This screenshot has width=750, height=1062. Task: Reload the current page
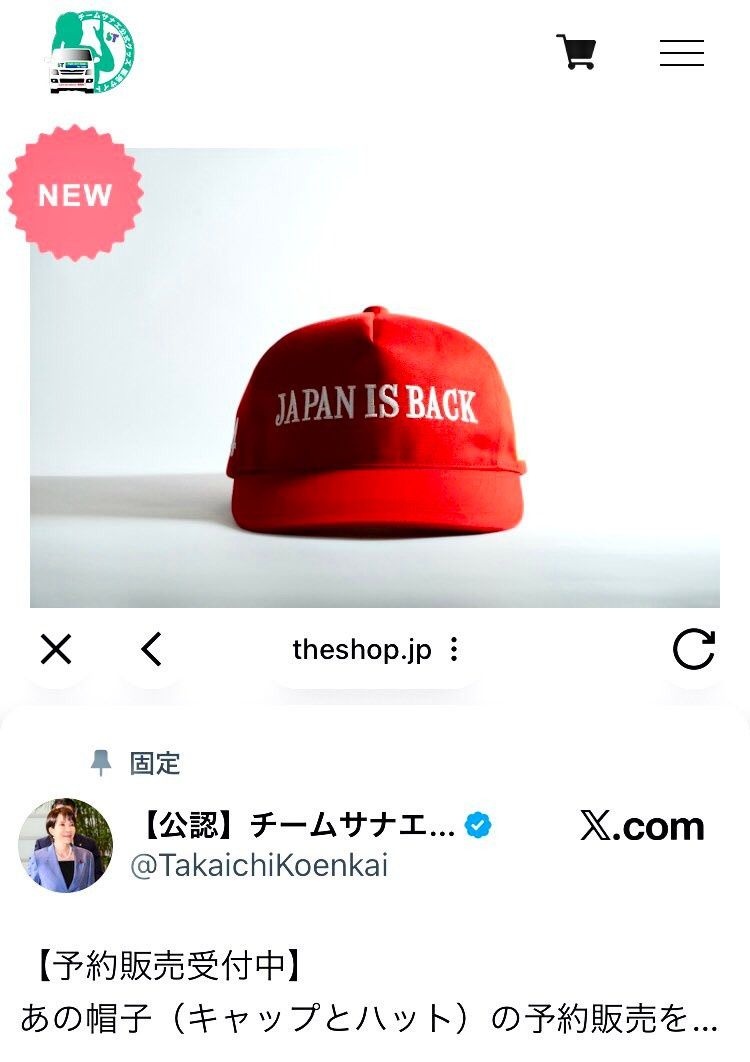point(693,650)
